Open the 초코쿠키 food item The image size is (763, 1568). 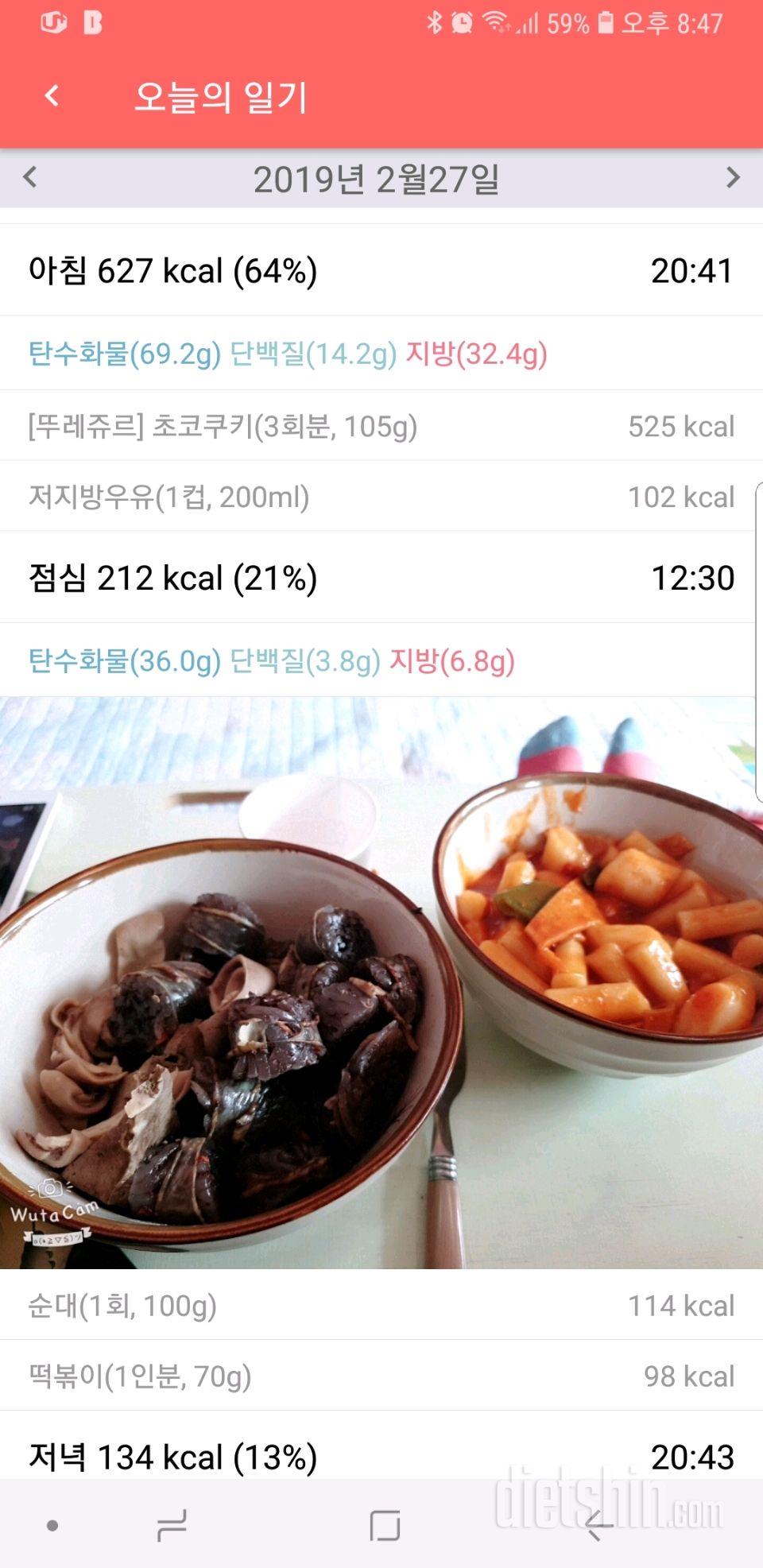click(380, 427)
